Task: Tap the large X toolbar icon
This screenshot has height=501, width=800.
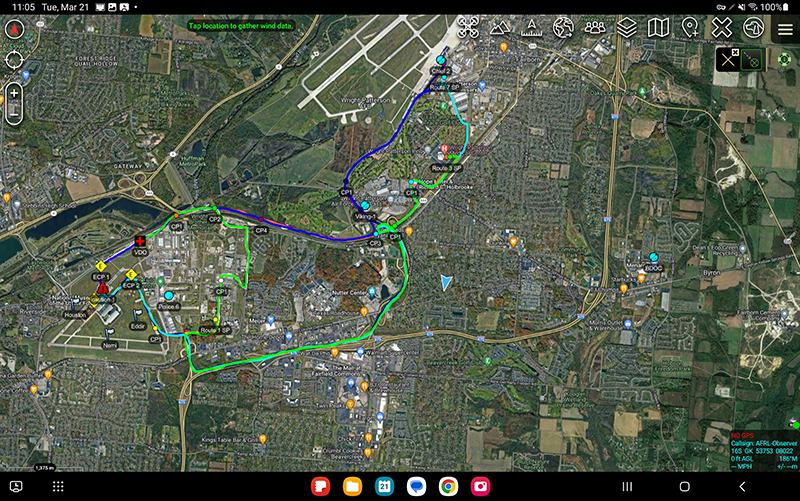Action: 722,28
